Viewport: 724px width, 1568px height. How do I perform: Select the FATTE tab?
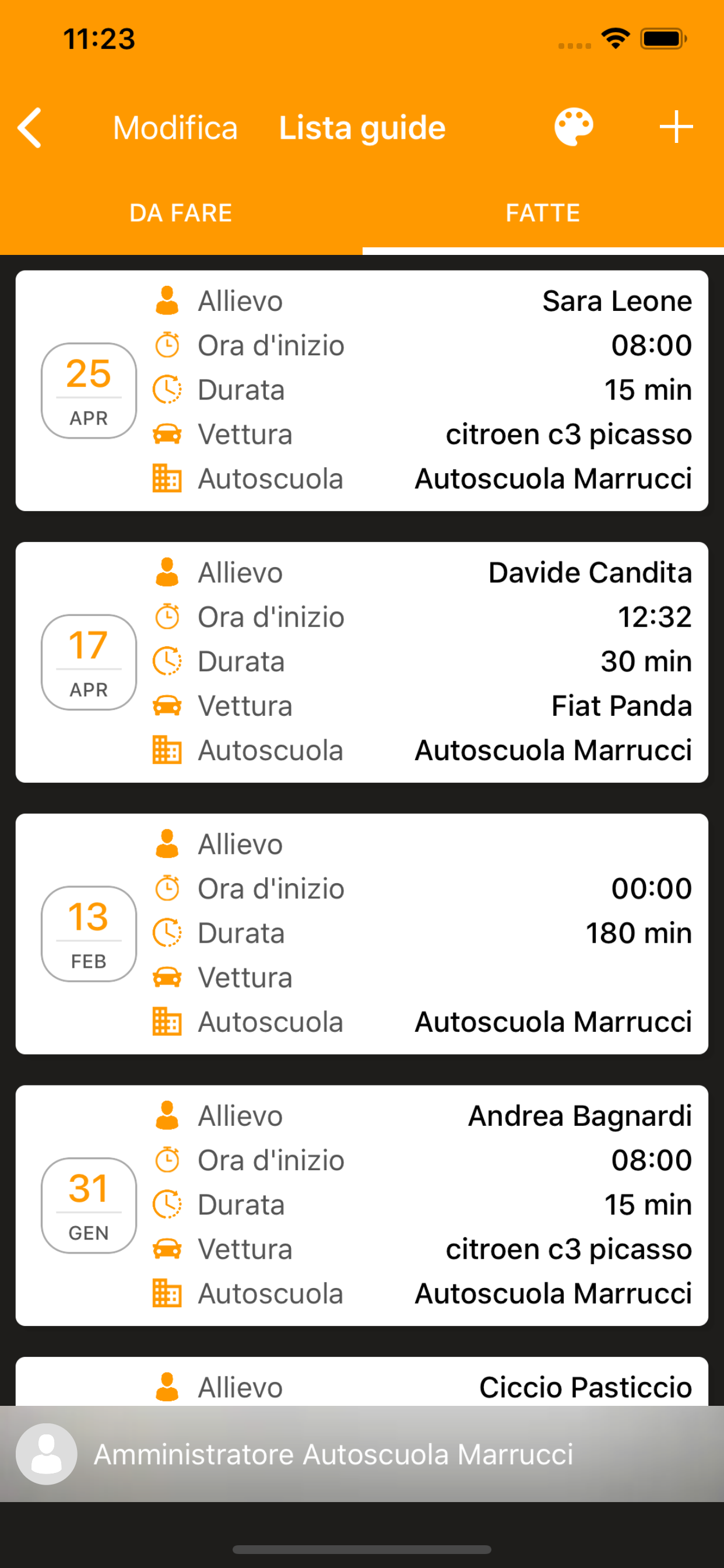pyautogui.click(x=543, y=213)
